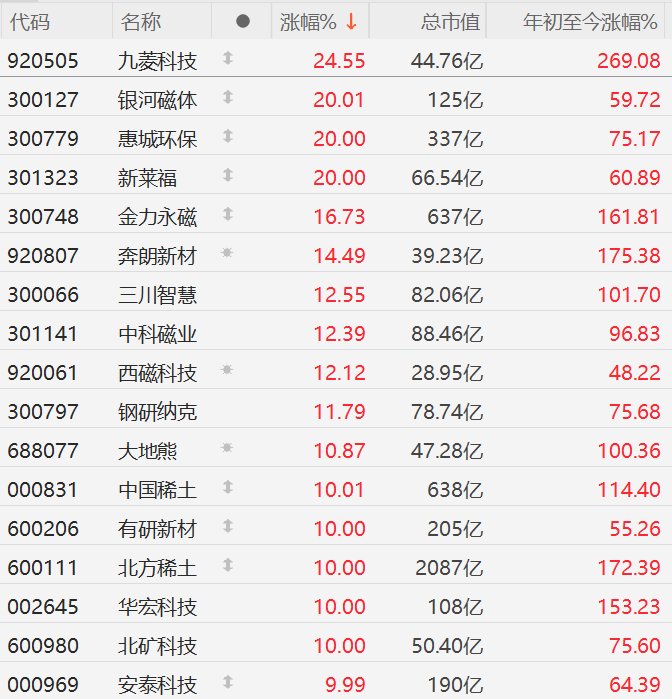Open the 三川智慧 stock row
The height and width of the screenshot is (699, 672).
tap(158, 295)
